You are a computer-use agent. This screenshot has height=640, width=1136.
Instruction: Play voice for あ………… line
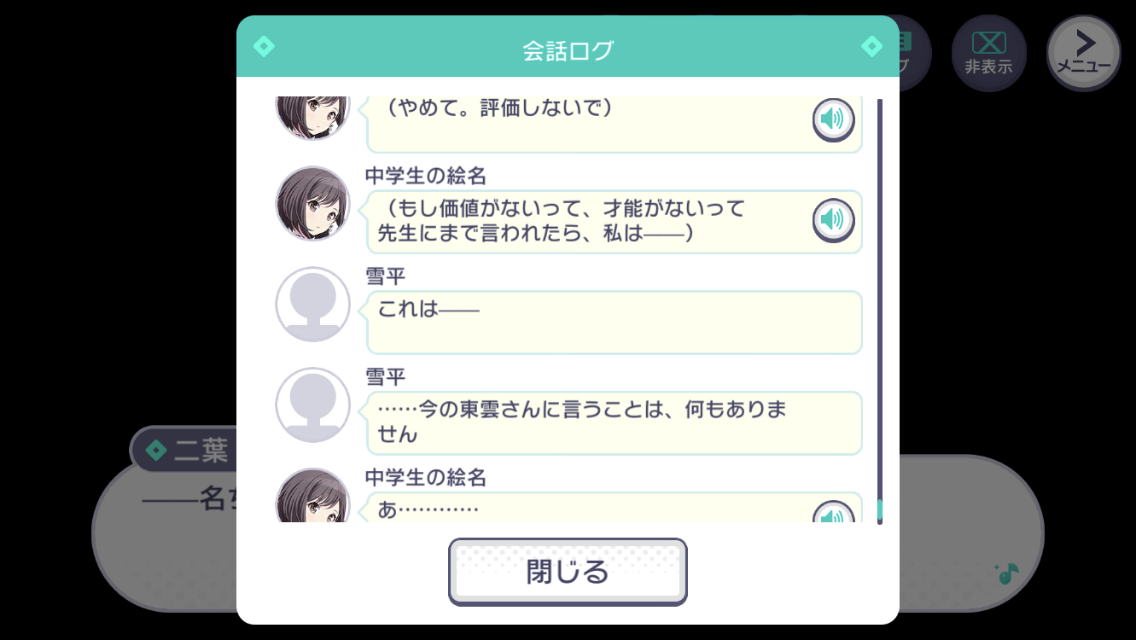pyautogui.click(x=832, y=514)
